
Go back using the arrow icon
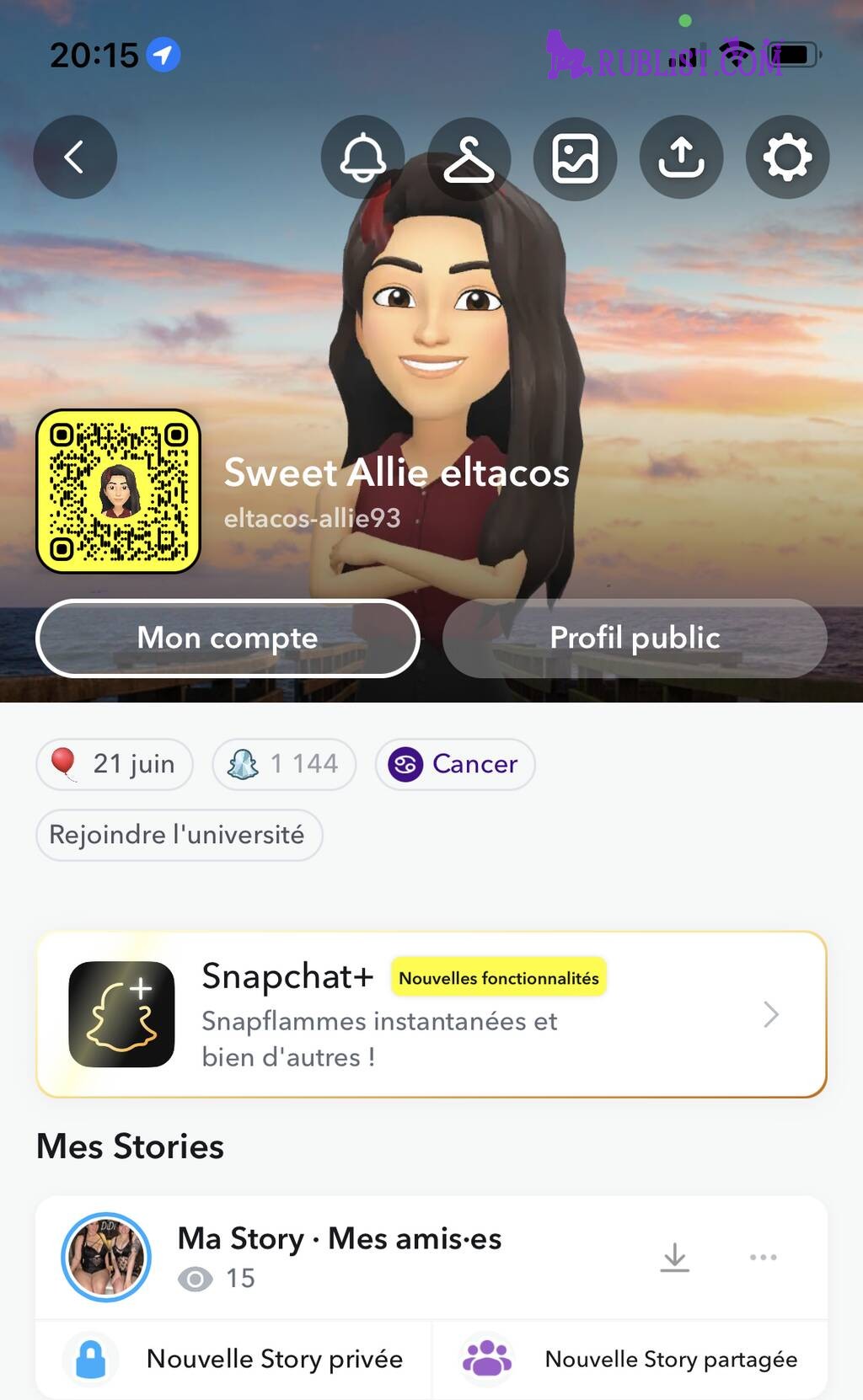[x=75, y=157]
